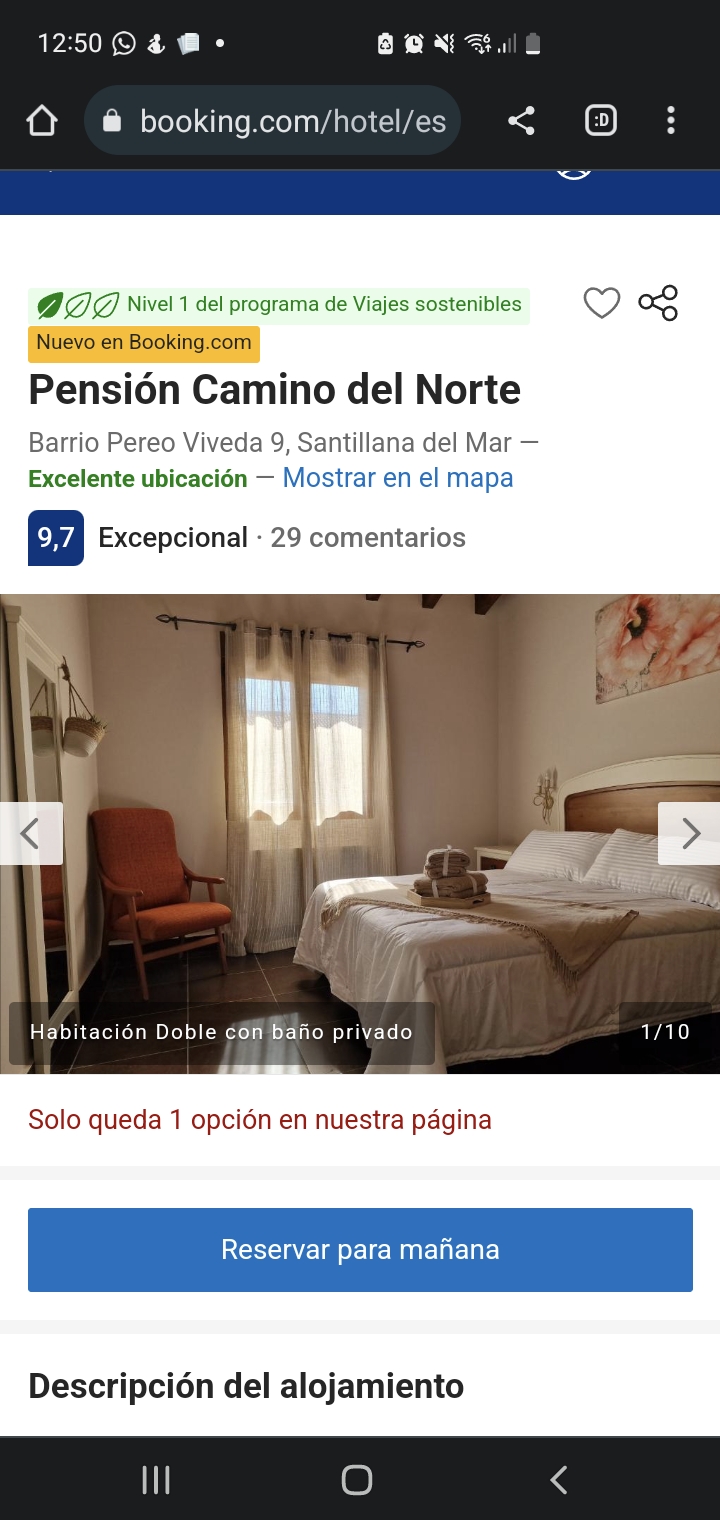Open Mostrar en el mapa link
720x1520 pixels.
pos(398,478)
